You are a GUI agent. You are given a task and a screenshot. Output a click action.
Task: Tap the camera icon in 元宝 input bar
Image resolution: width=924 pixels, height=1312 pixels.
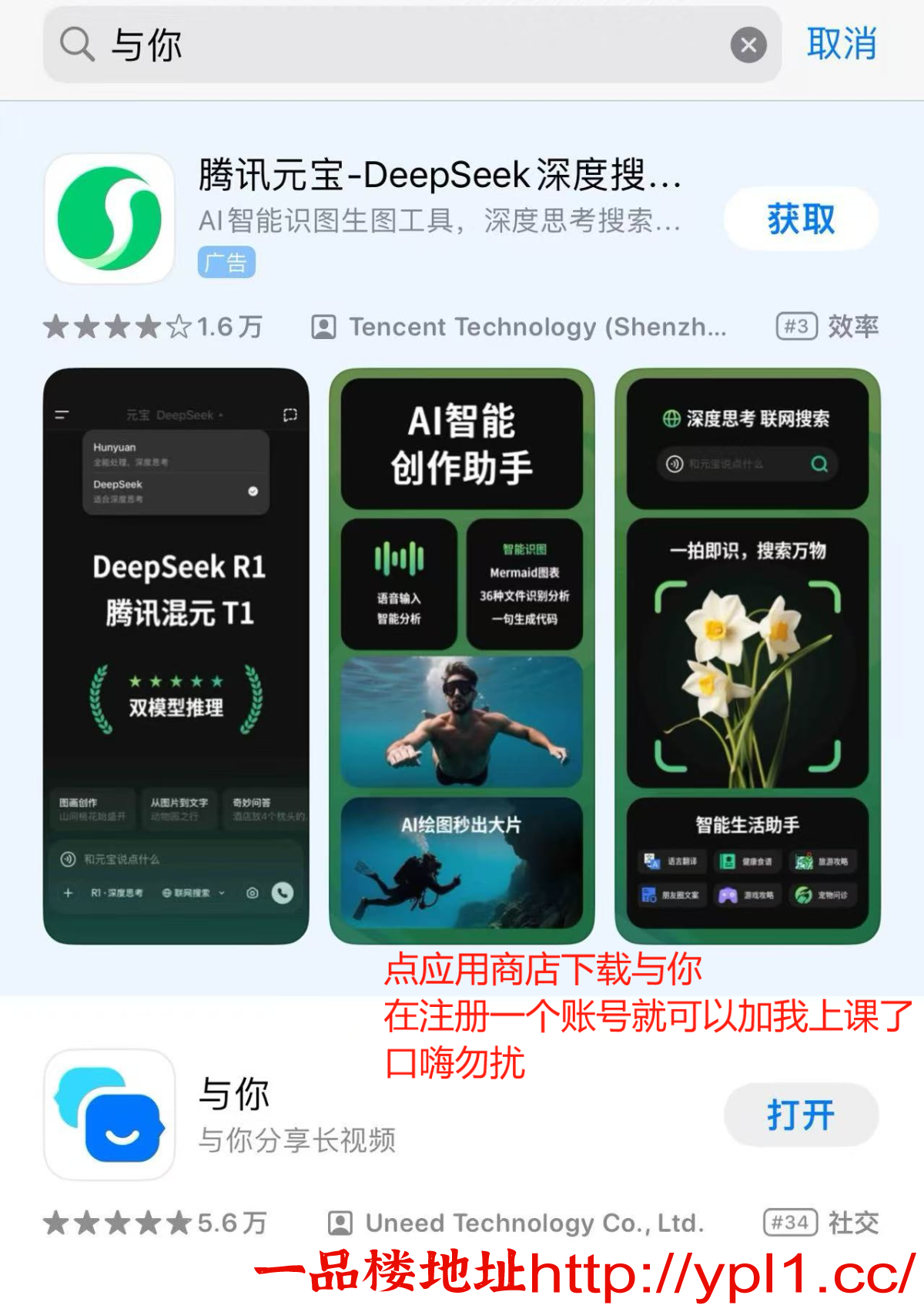point(252,893)
